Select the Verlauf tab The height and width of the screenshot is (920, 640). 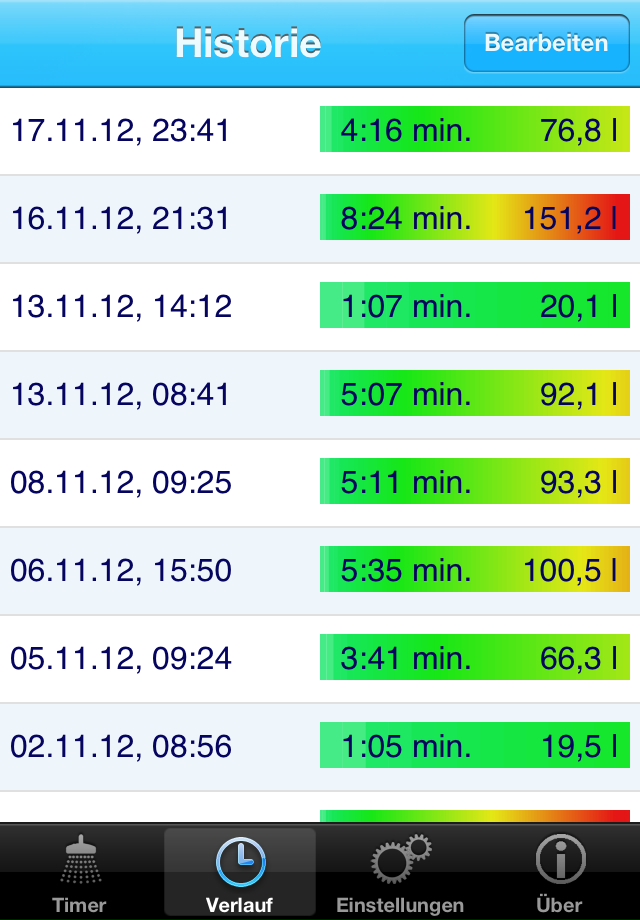(x=240, y=872)
